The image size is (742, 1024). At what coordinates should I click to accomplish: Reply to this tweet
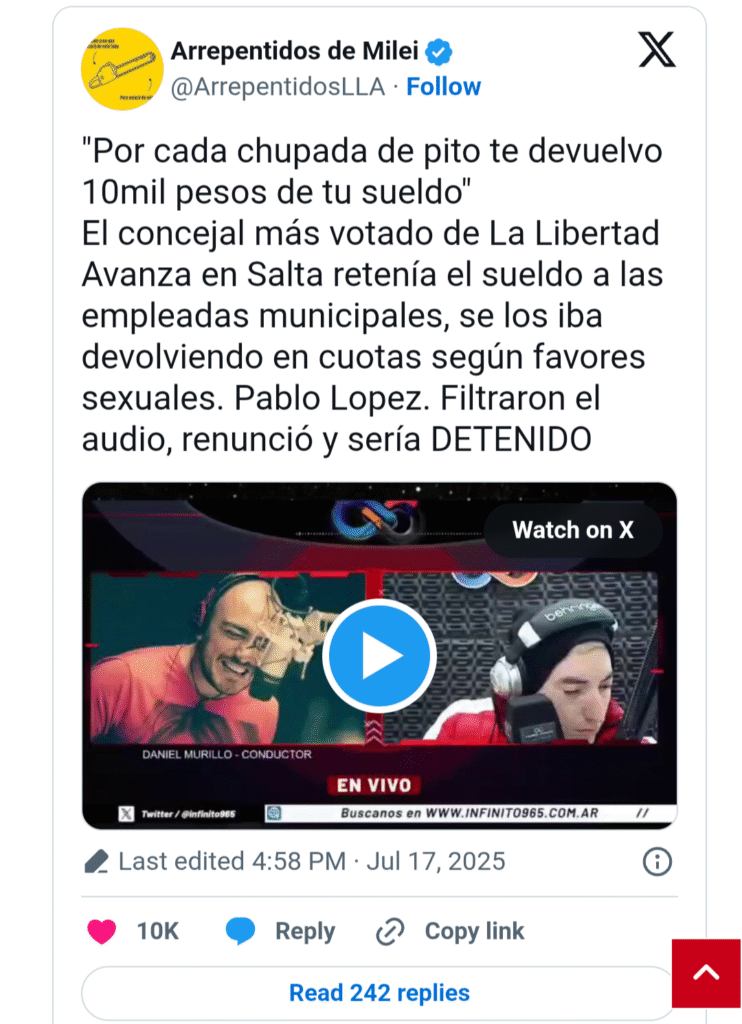(281, 931)
